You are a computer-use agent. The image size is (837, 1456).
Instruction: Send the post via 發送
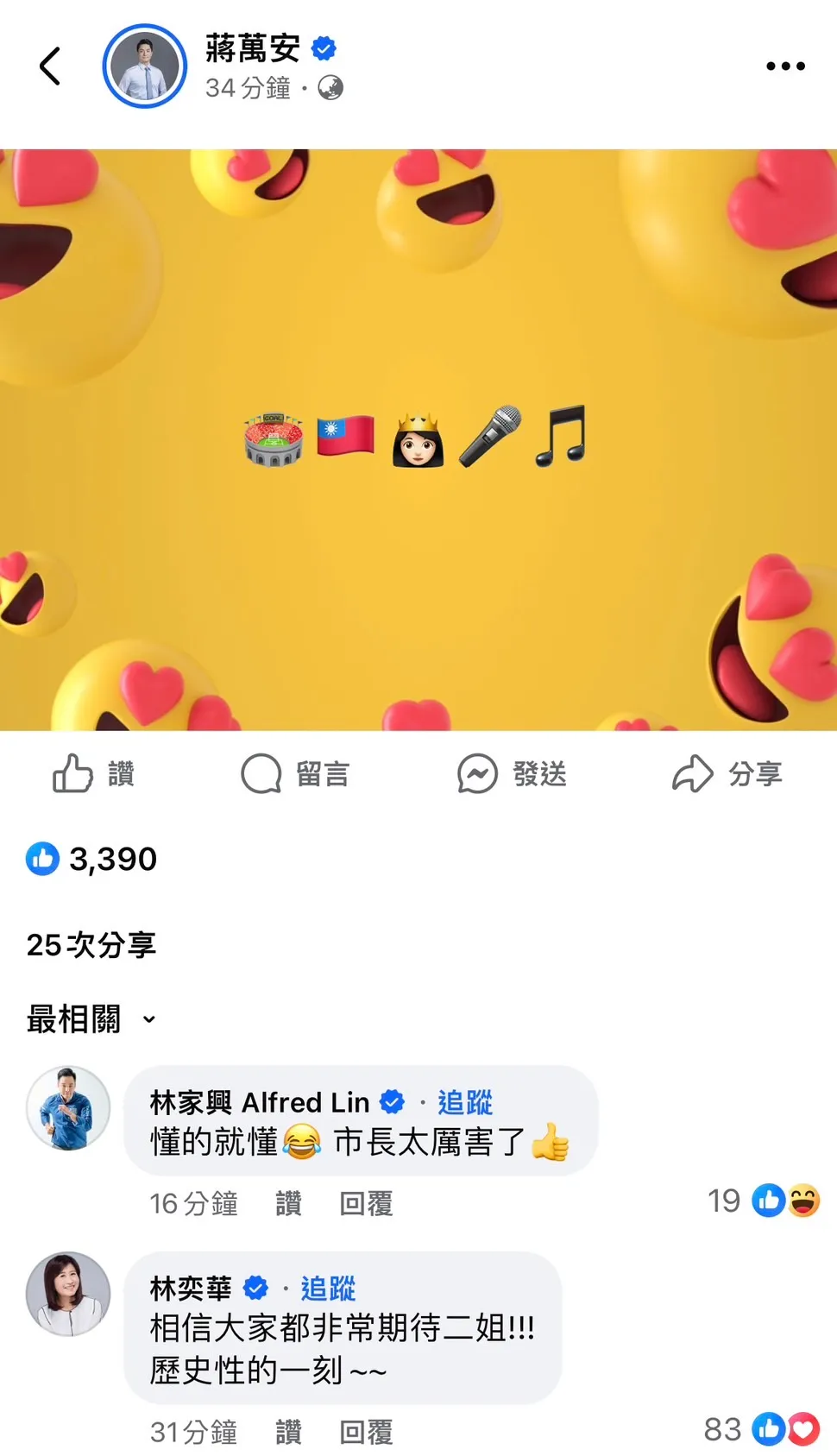pos(512,773)
